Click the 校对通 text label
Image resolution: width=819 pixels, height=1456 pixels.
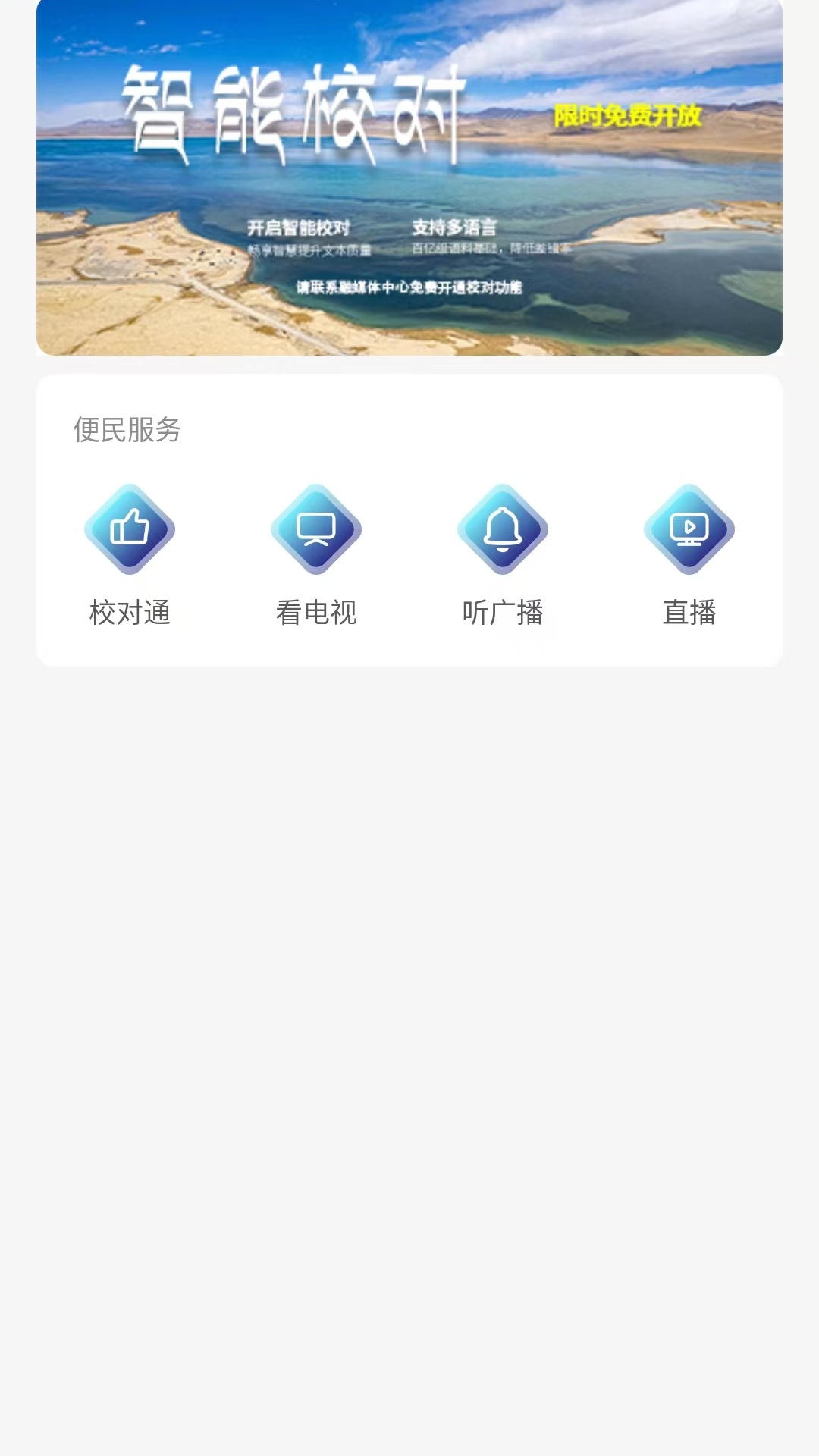pos(129,613)
